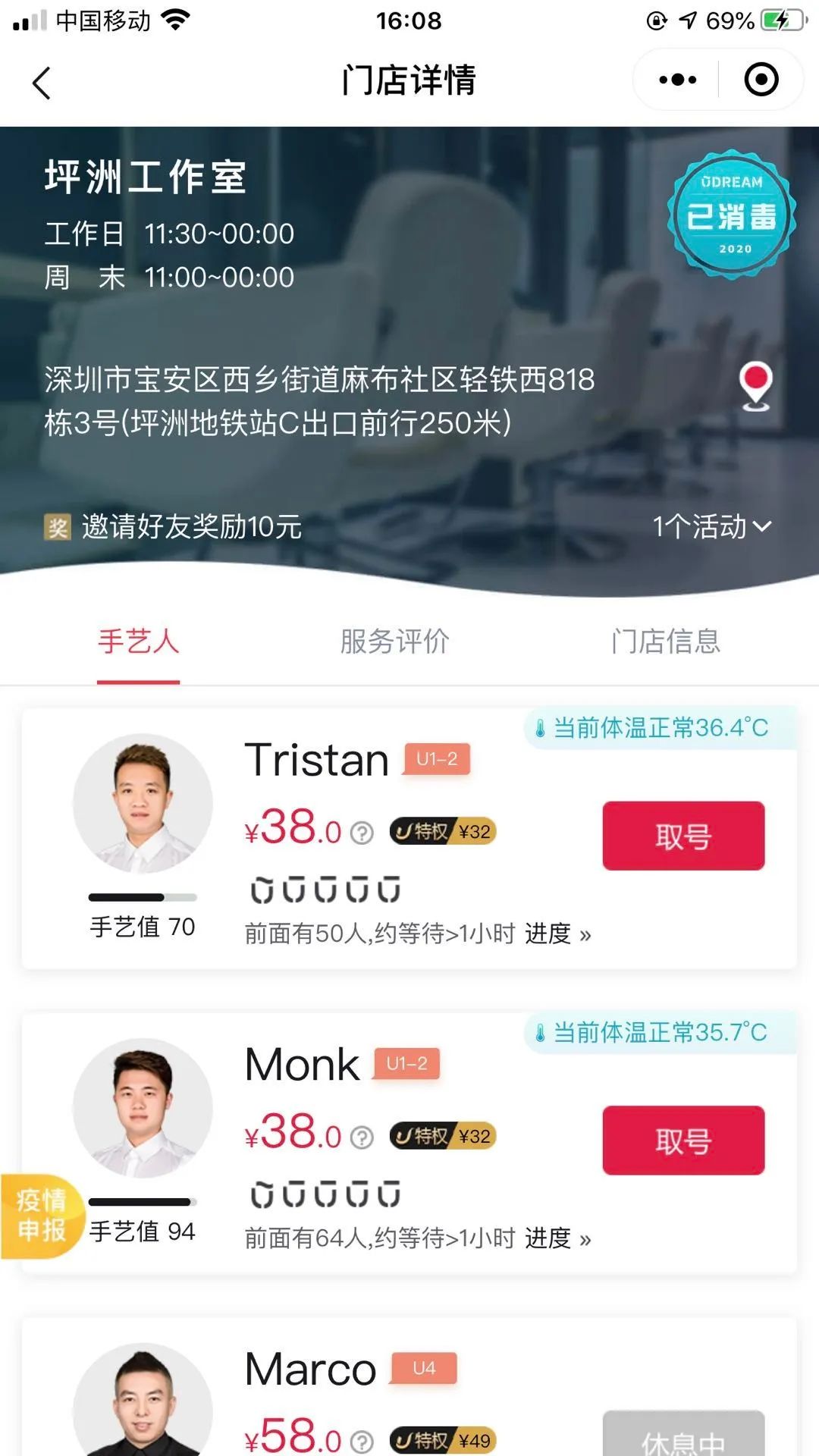Open the mini program three-dot menu
The width and height of the screenshot is (819, 1456).
pyautogui.click(x=677, y=80)
